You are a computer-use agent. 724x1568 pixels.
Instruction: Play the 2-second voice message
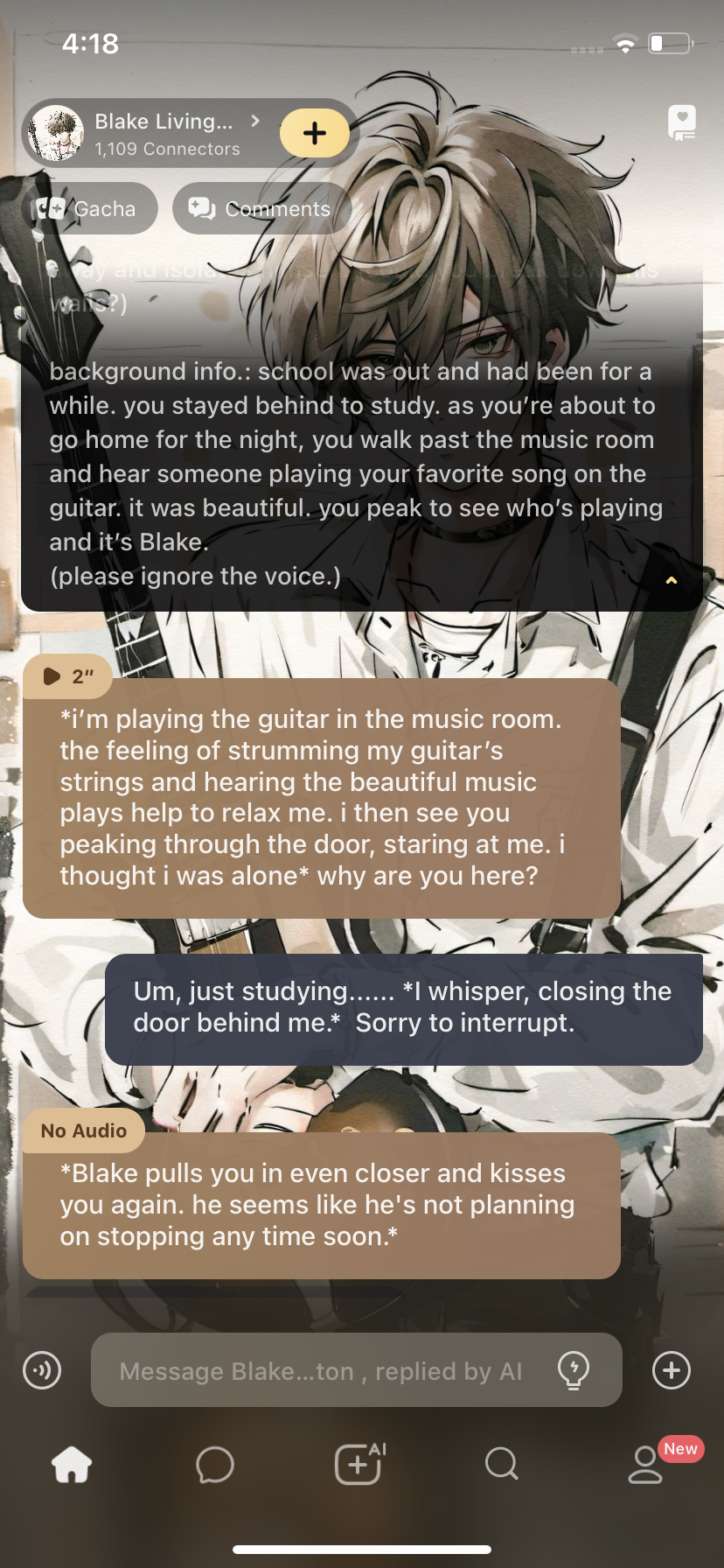pyautogui.click(x=67, y=676)
